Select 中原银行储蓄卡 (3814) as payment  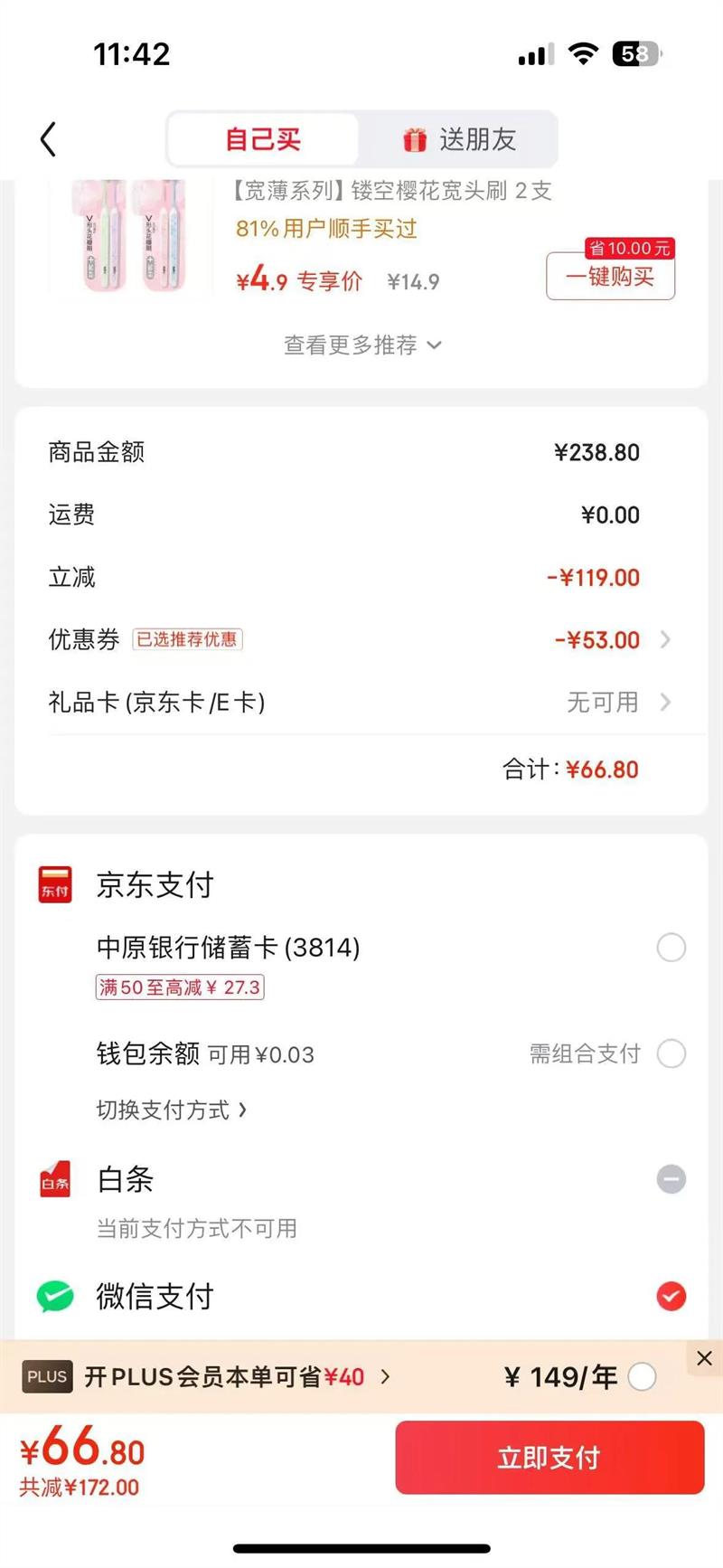click(671, 948)
